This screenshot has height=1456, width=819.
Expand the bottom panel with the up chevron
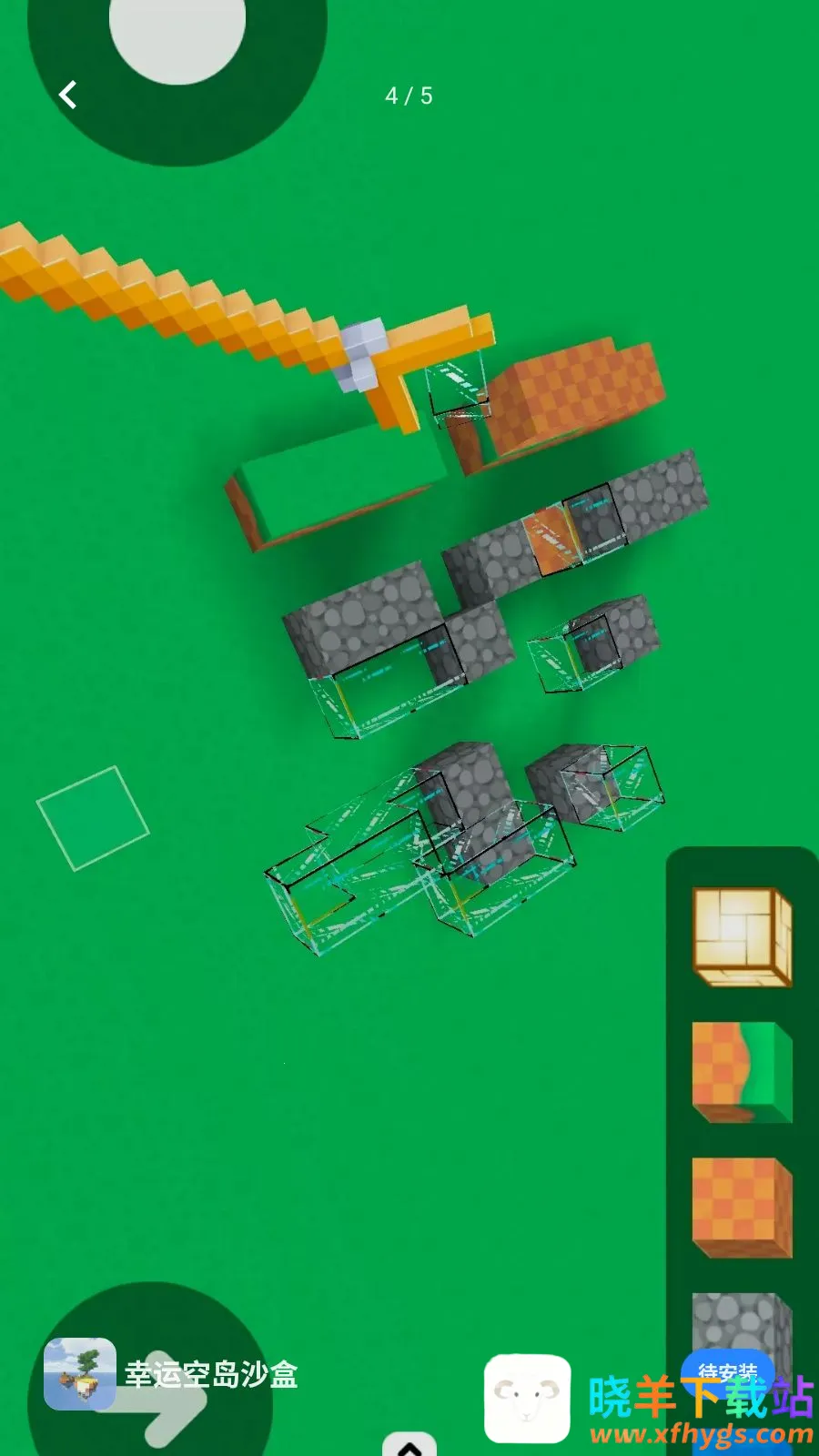[409, 1445]
